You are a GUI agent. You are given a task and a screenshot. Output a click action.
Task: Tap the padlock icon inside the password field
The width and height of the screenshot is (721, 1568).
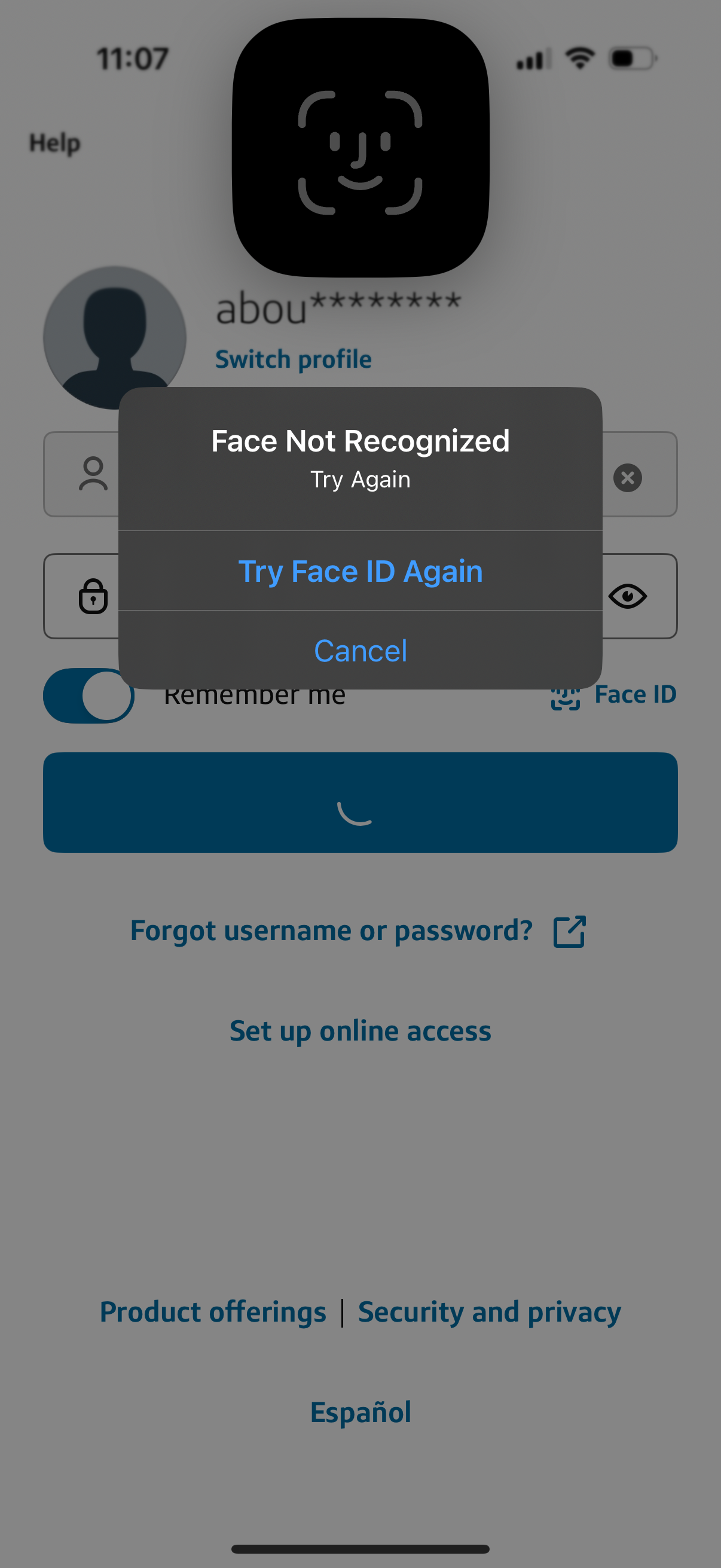[93, 597]
